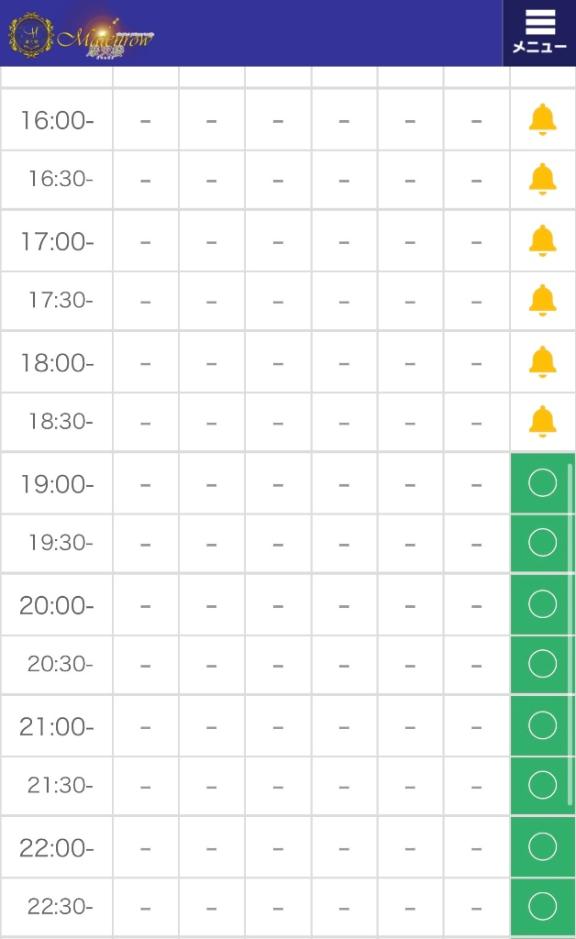This screenshot has width=576, height=939.
Task: Tap the bell for the 16:00 slot
Action: pyautogui.click(x=542, y=119)
